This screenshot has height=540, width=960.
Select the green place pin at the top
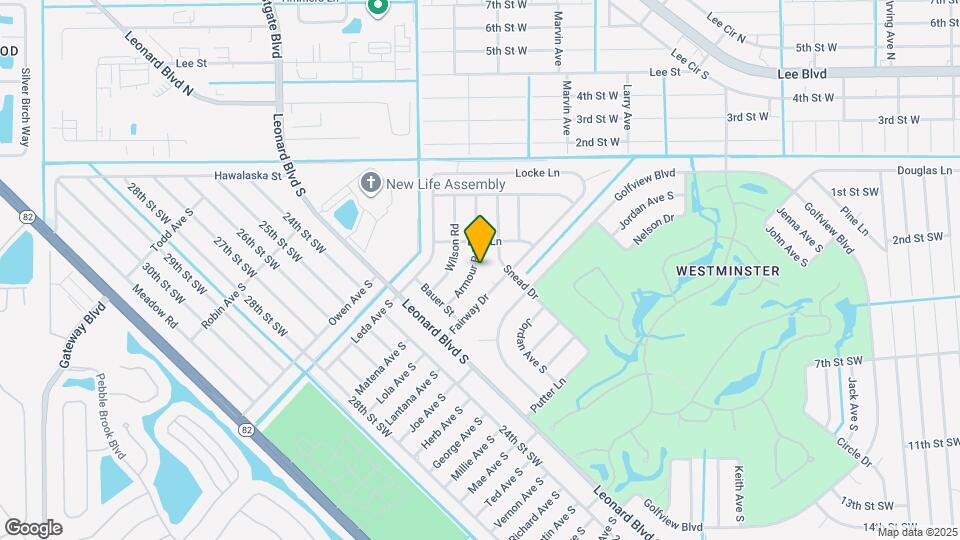click(x=378, y=8)
